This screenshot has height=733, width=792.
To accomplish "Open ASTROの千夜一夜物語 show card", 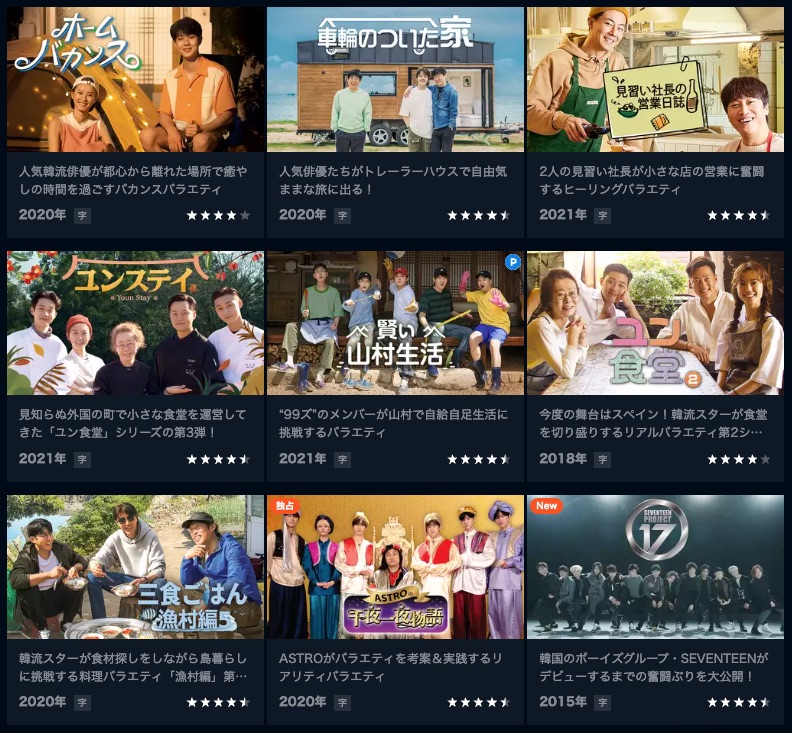I will tap(395, 567).
